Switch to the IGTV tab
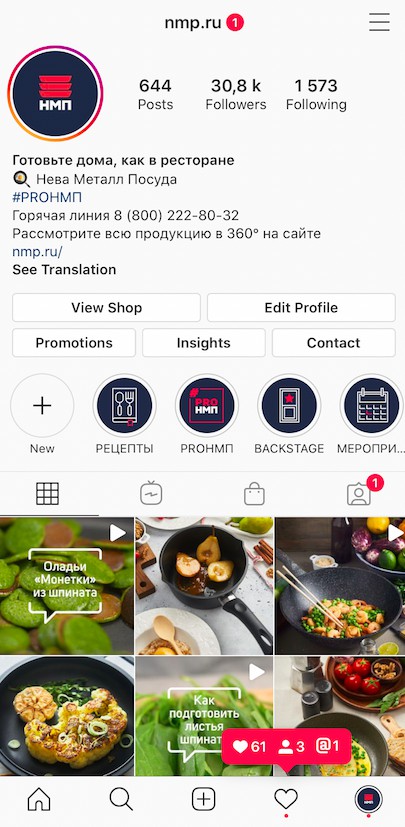405x827 pixels. pyautogui.click(x=151, y=494)
